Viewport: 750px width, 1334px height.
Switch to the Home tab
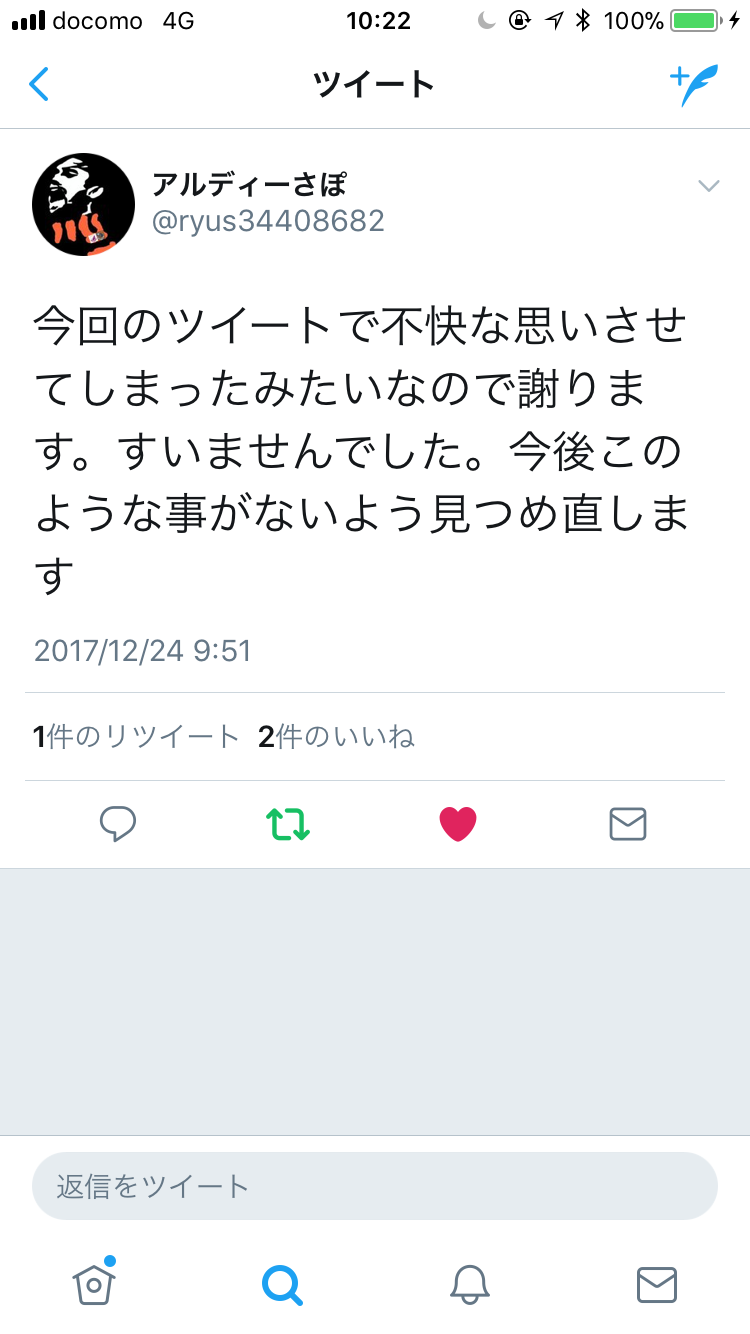[x=94, y=1283]
